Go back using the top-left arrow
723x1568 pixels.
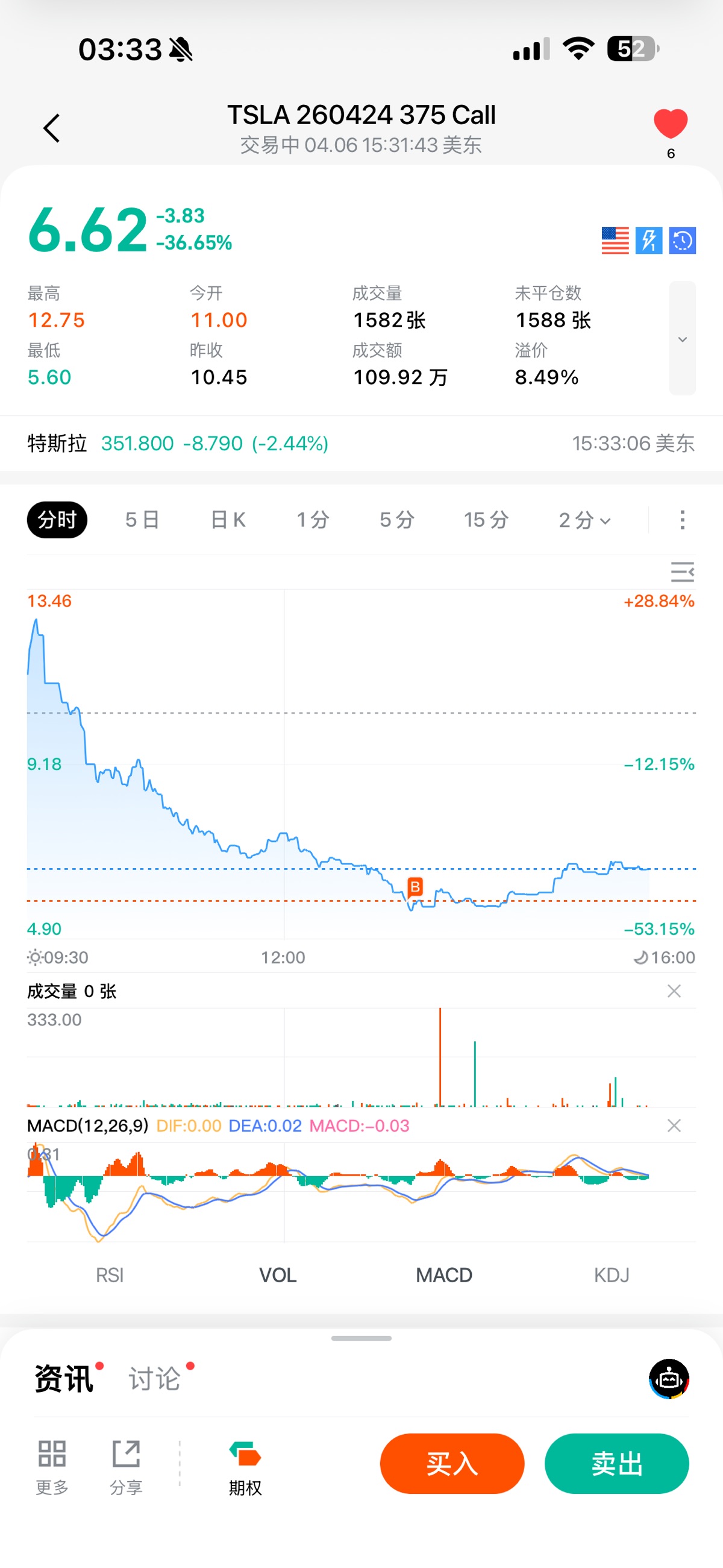tap(52, 128)
